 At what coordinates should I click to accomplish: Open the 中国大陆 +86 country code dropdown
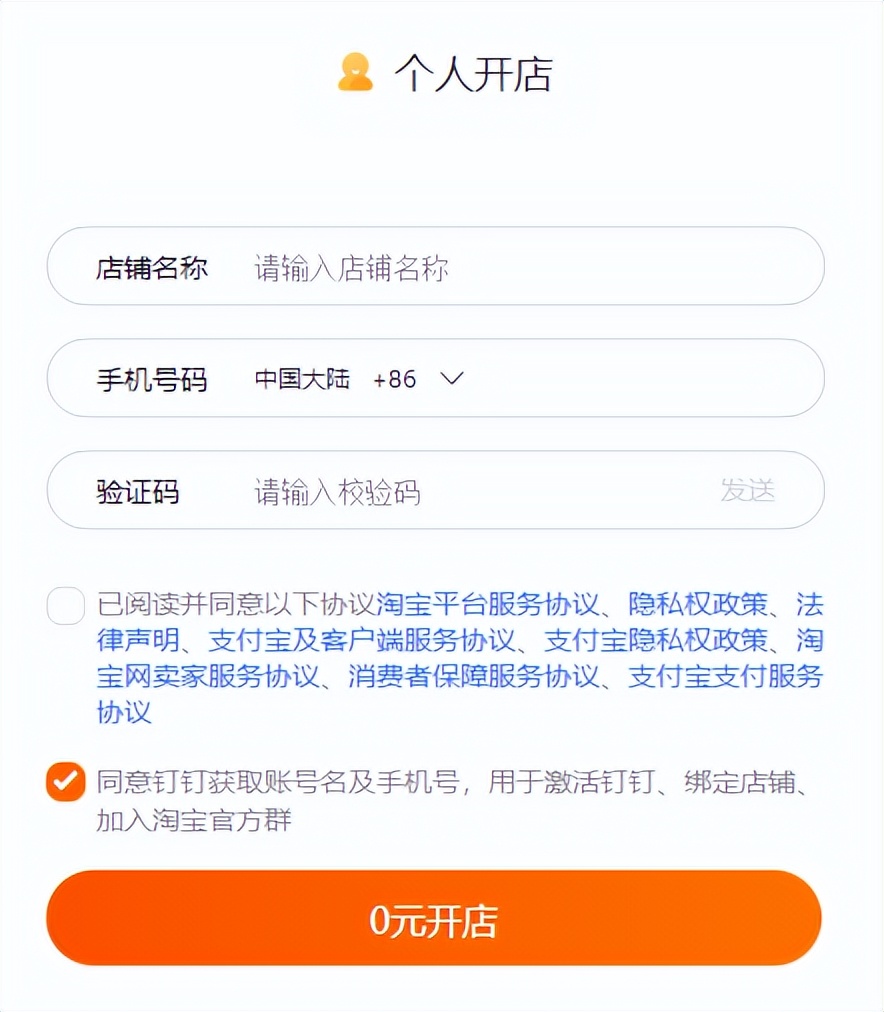pyautogui.click(x=340, y=379)
